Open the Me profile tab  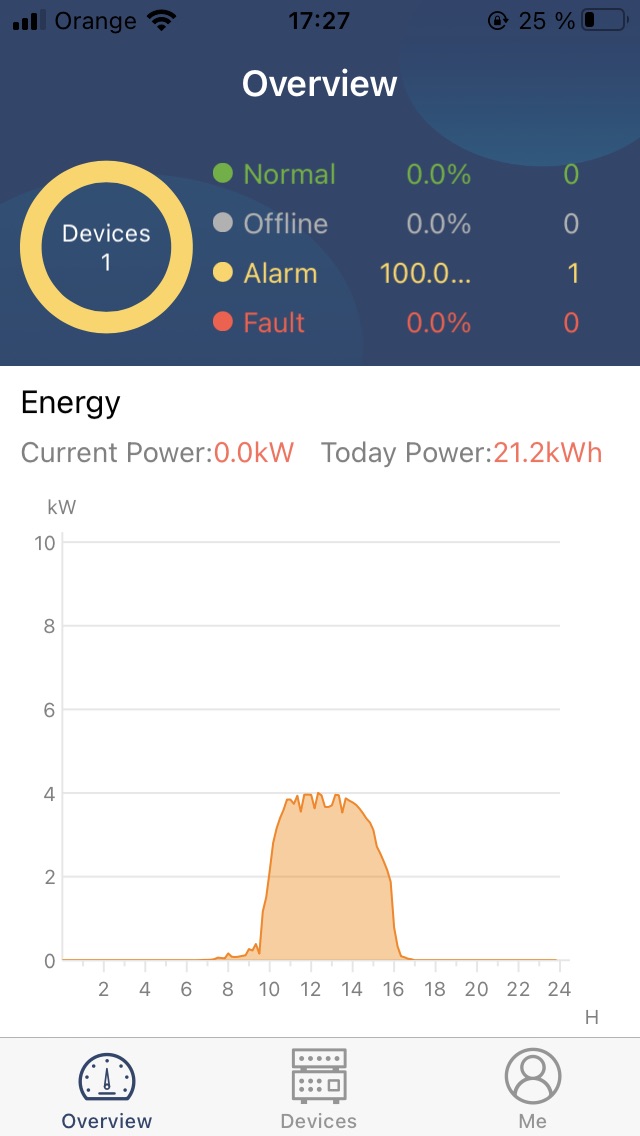pyautogui.click(x=532, y=1088)
